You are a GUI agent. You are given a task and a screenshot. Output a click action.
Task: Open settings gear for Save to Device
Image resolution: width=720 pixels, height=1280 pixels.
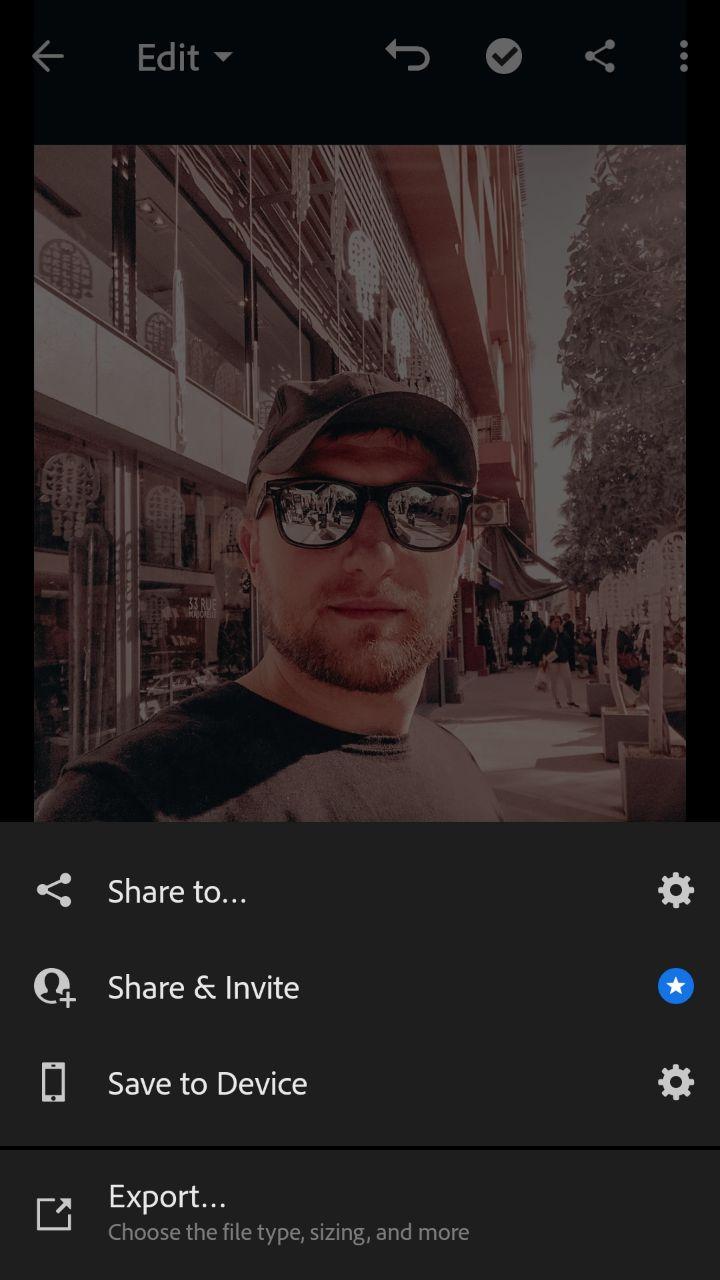tap(675, 1082)
